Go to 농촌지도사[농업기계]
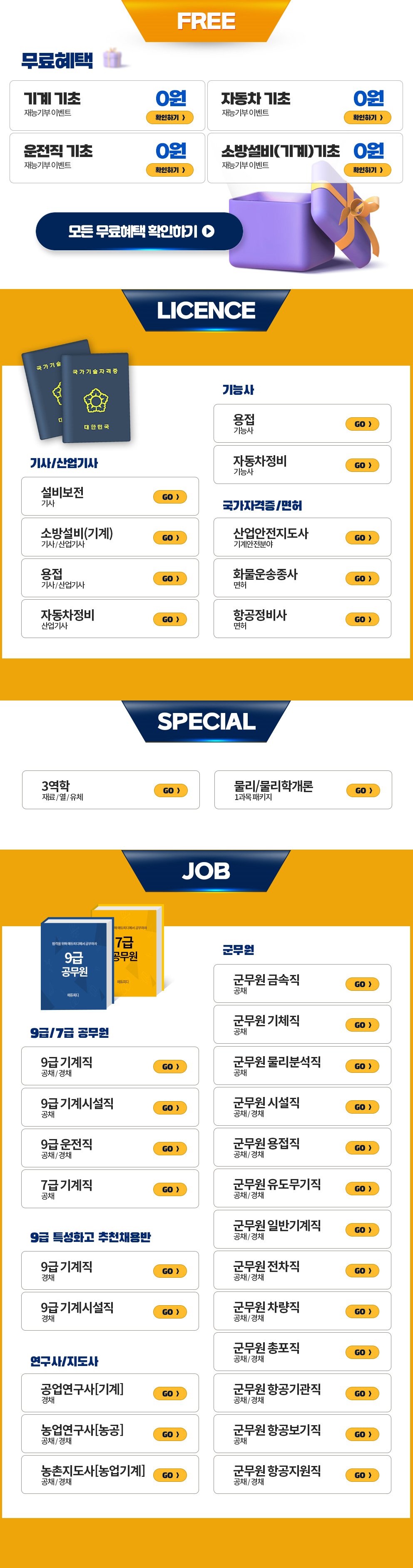 (x=170, y=1475)
